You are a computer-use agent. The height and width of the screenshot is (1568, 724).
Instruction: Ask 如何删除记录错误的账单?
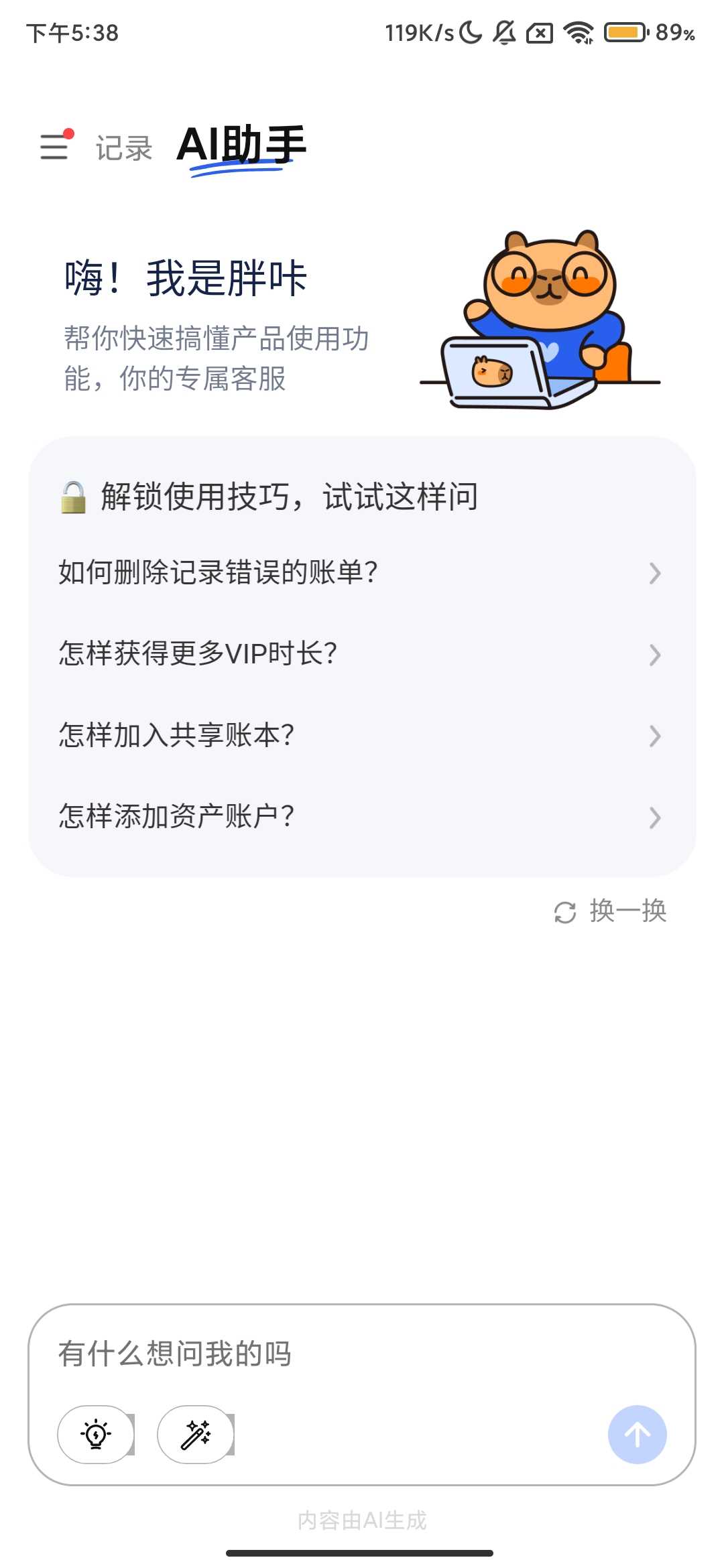click(x=361, y=573)
